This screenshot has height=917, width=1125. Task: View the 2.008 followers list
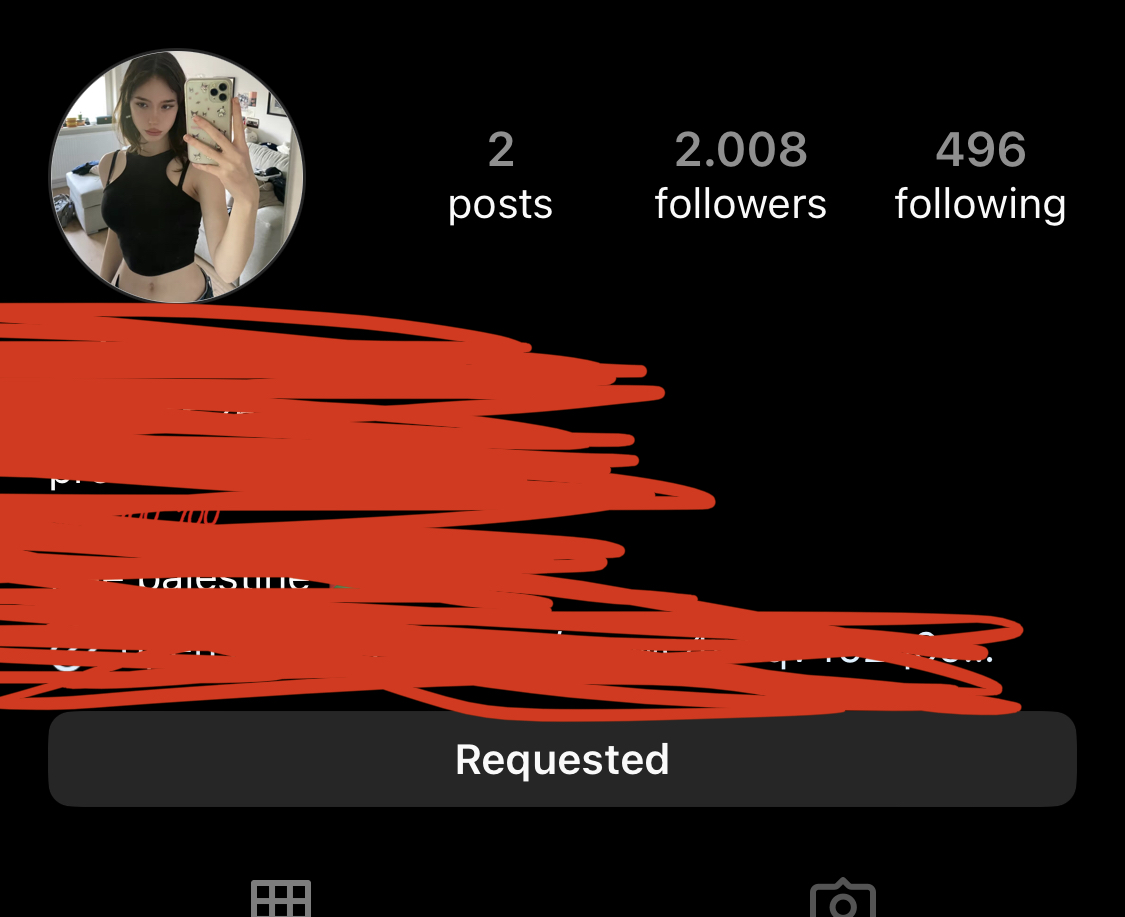pyautogui.click(x=740, y=176)
